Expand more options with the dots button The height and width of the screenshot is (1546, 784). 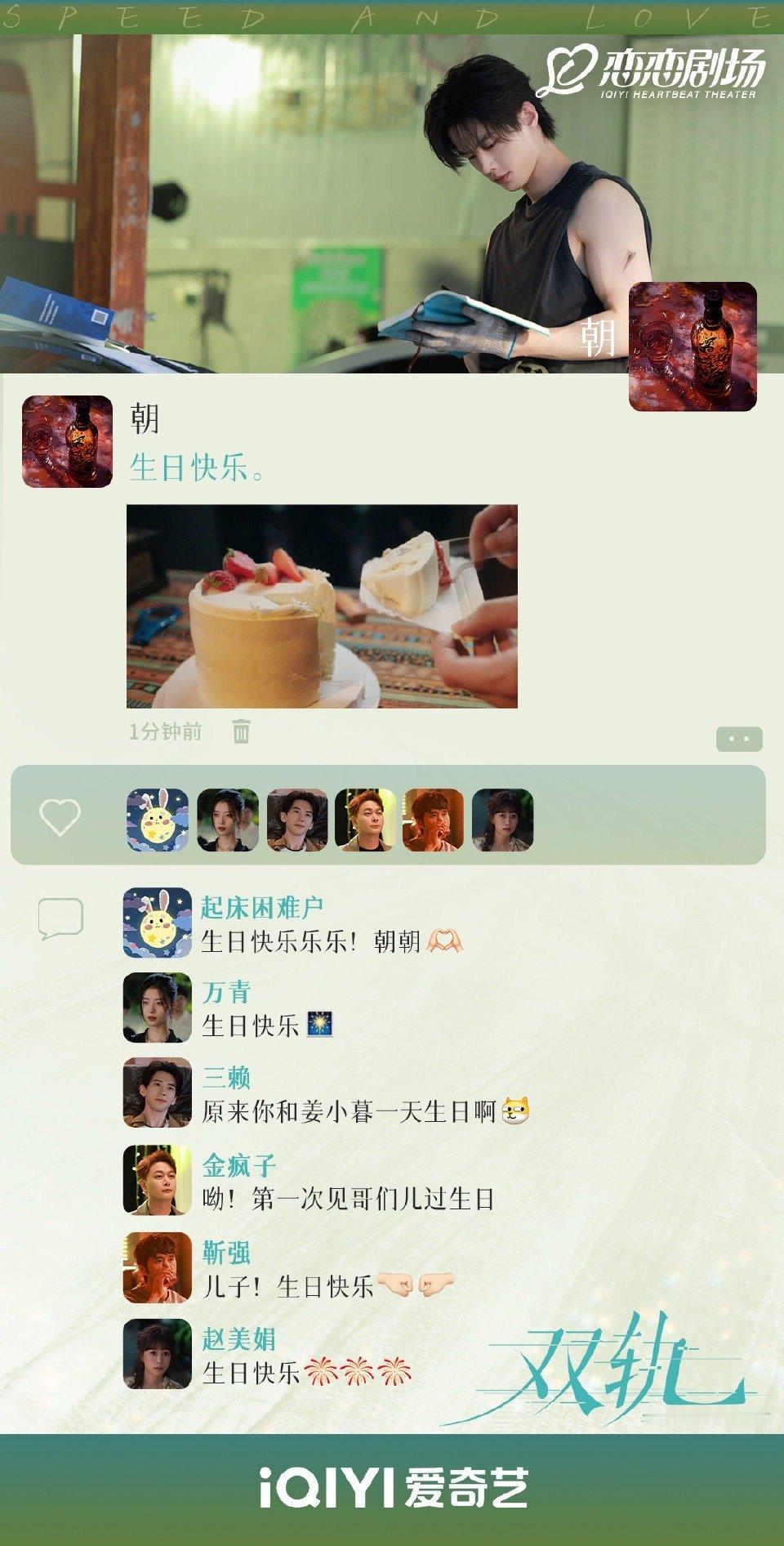pos(737,737)
